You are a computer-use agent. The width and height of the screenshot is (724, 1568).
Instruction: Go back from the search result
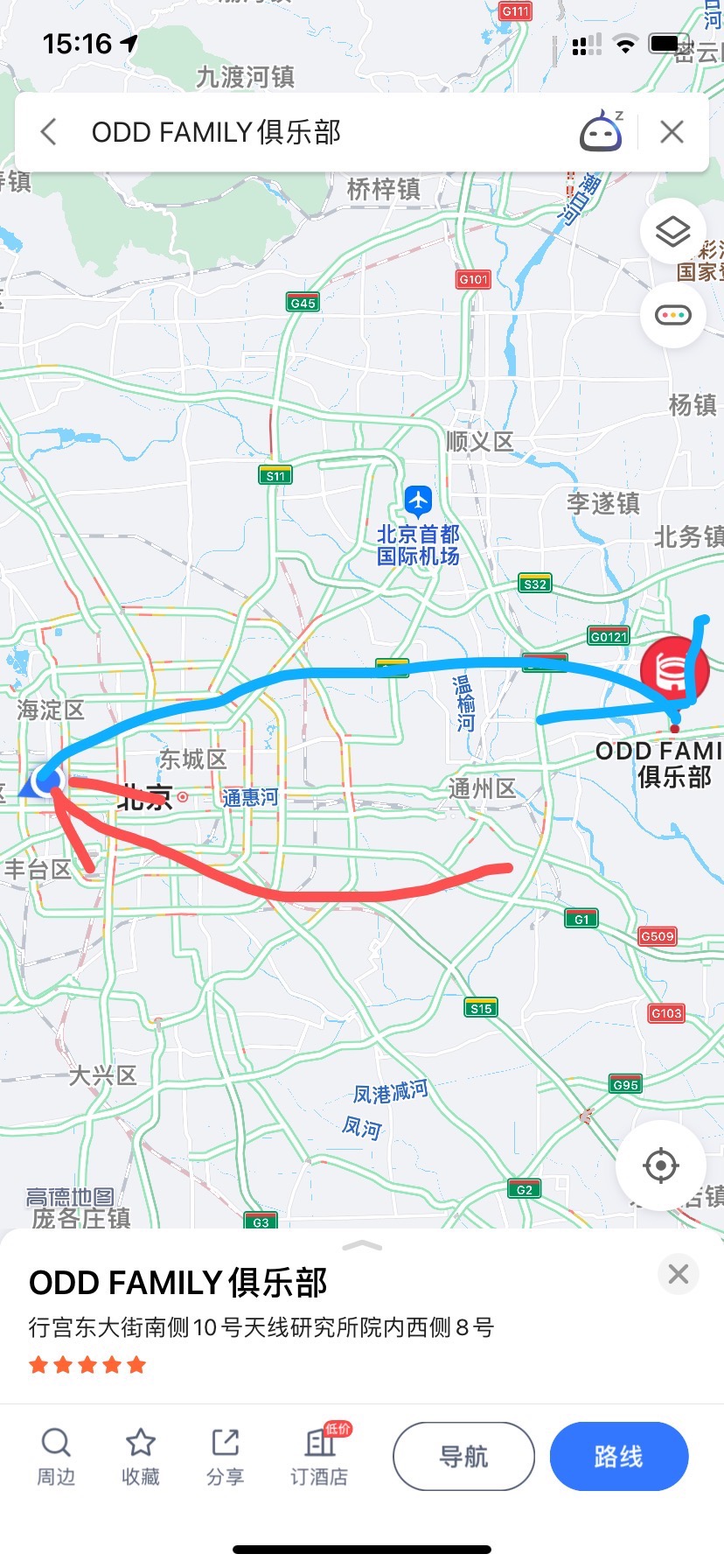[49, 132]
